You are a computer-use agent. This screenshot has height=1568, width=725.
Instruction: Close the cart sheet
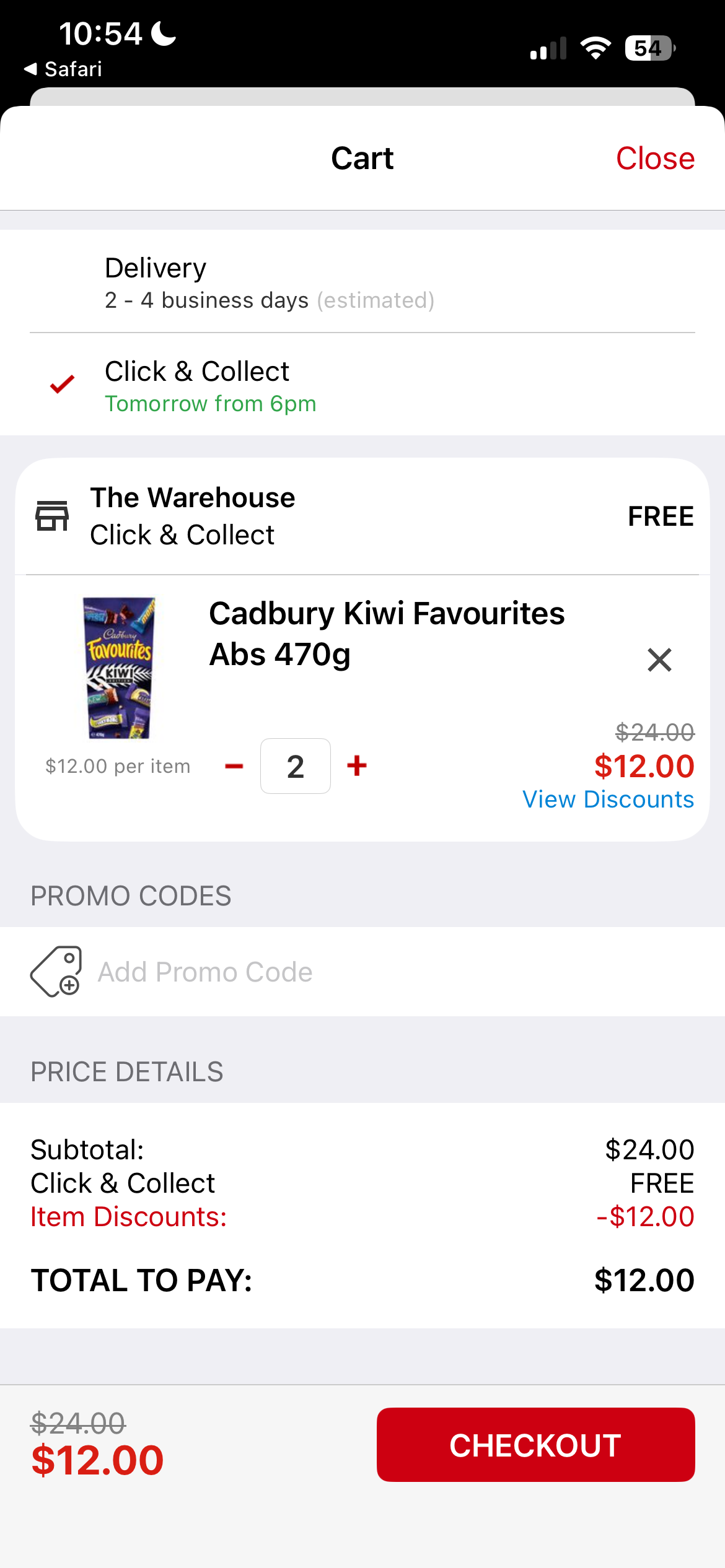pyautogui.click(x=654, y=159)
